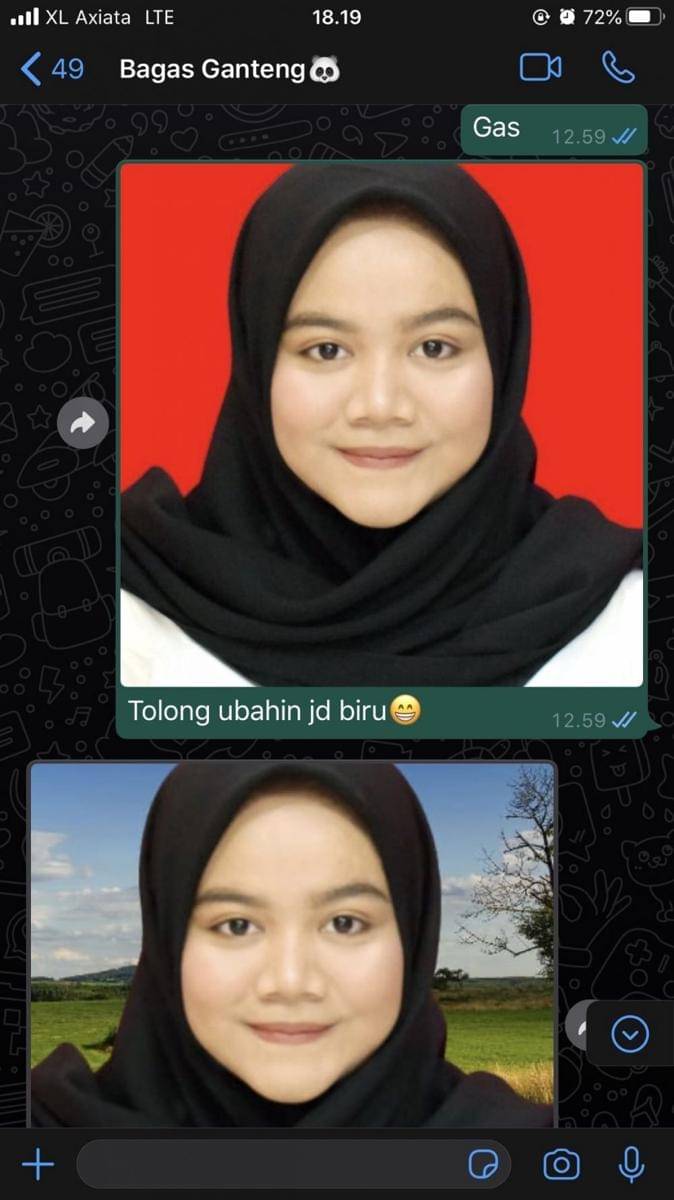
Task: Open the photo with the landscape background
Action: tap(291, 943)
